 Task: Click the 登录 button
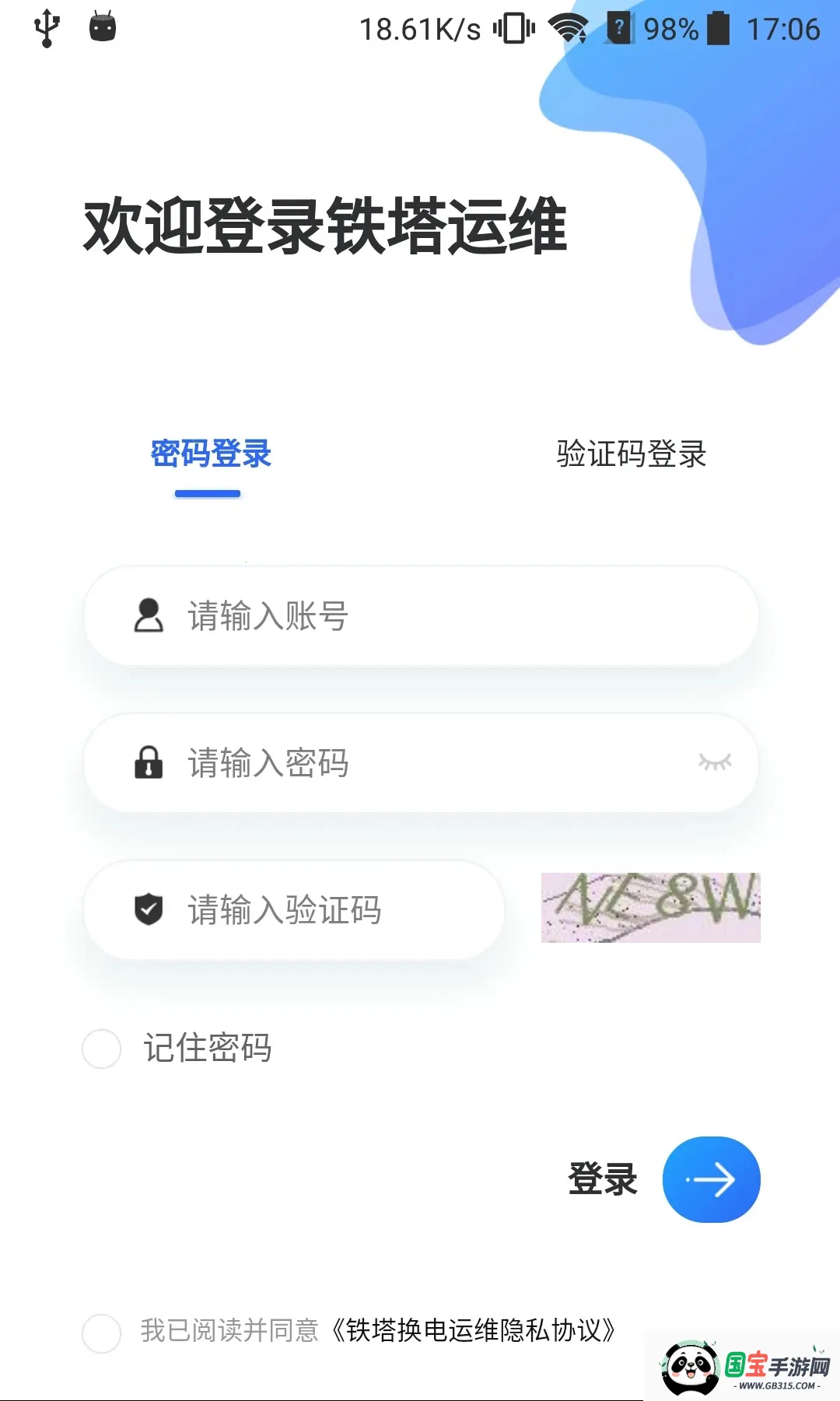click(603, 1179)
